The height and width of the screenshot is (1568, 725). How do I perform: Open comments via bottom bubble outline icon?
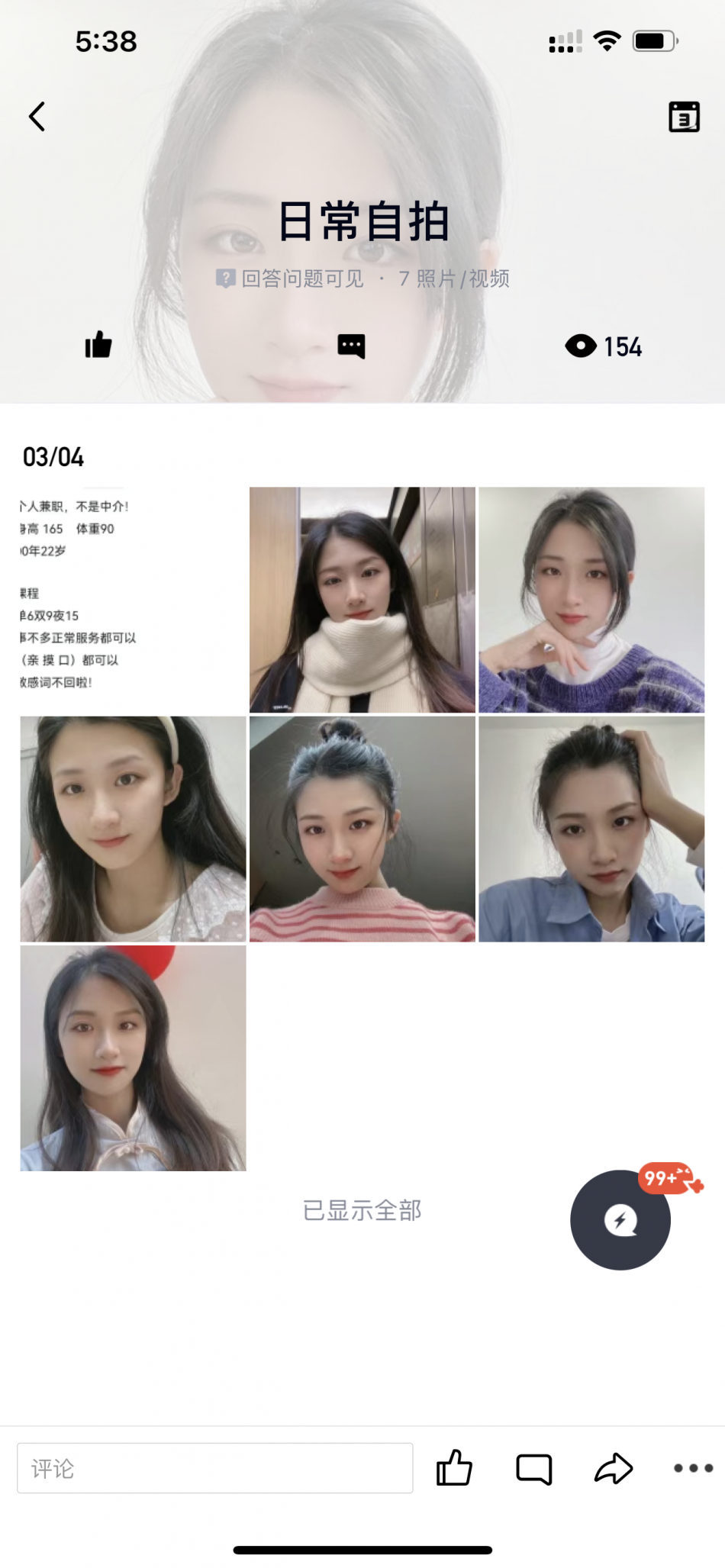tap(534, 1468)
